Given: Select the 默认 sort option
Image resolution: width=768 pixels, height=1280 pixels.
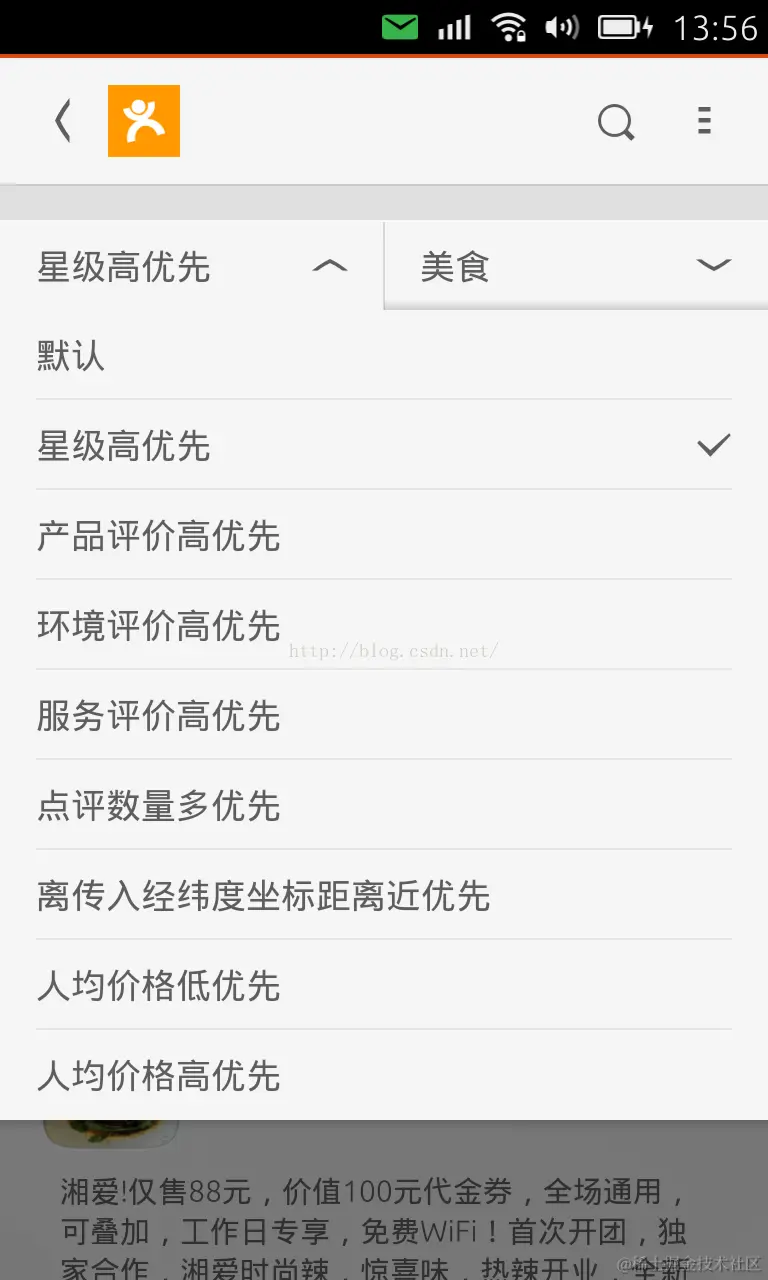Looking at the screenshot, I should (384, 357).
